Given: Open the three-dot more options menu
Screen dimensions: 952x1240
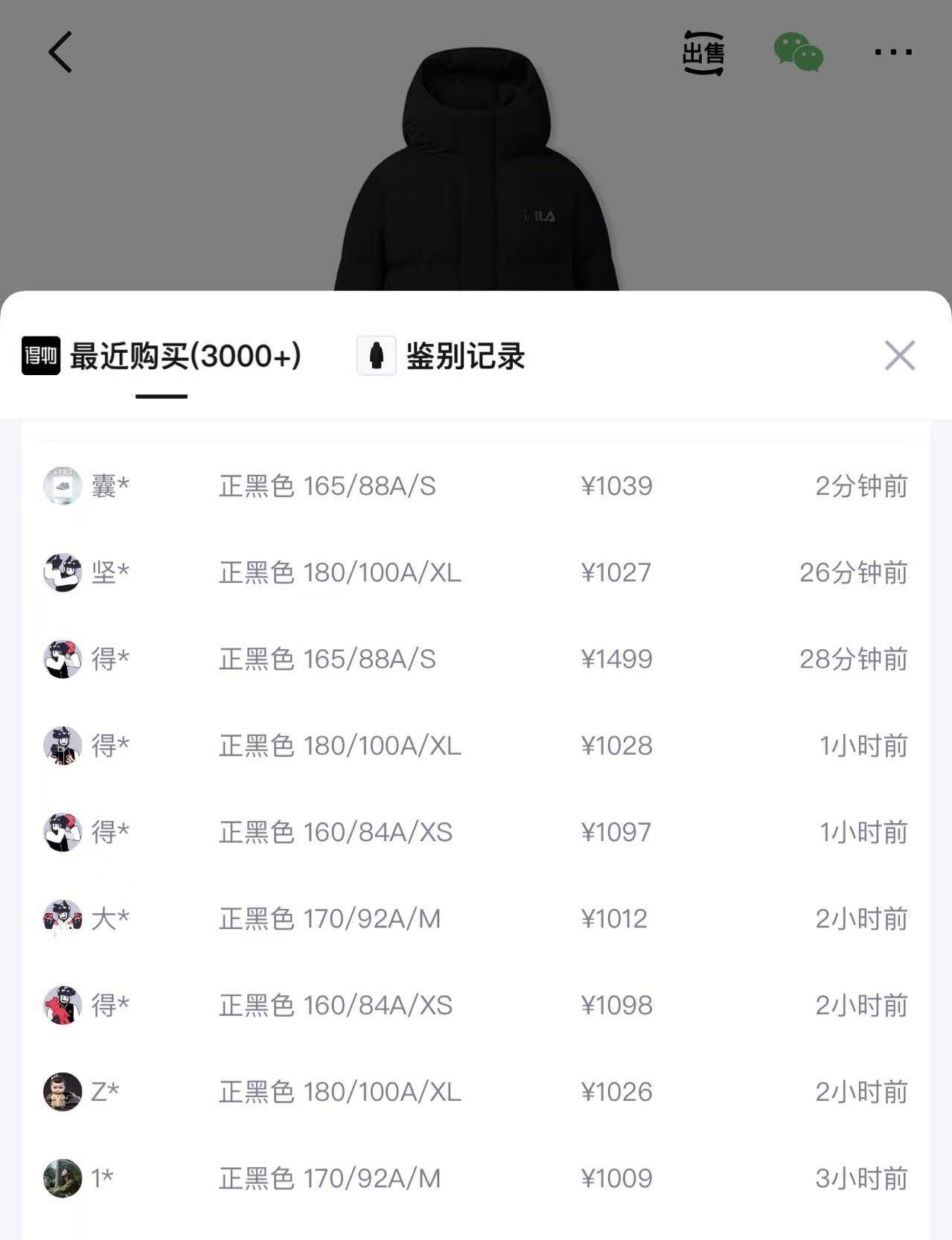Looking at the screenshot, I should [893, 53].
